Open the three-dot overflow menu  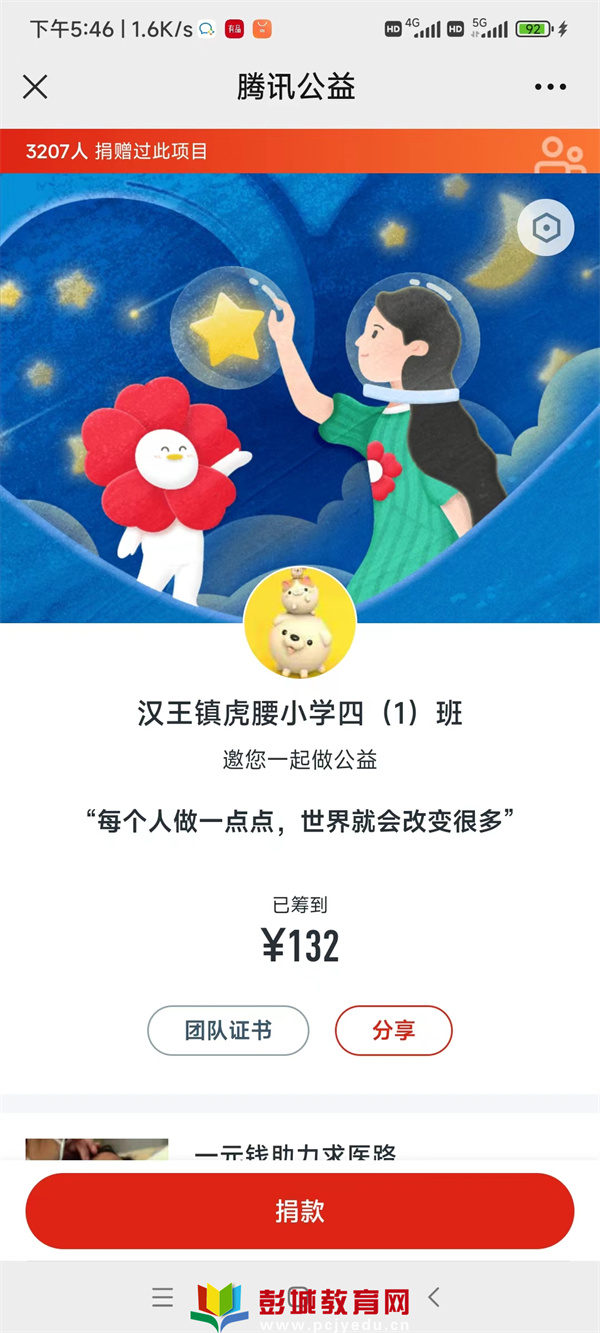point(550,87)
